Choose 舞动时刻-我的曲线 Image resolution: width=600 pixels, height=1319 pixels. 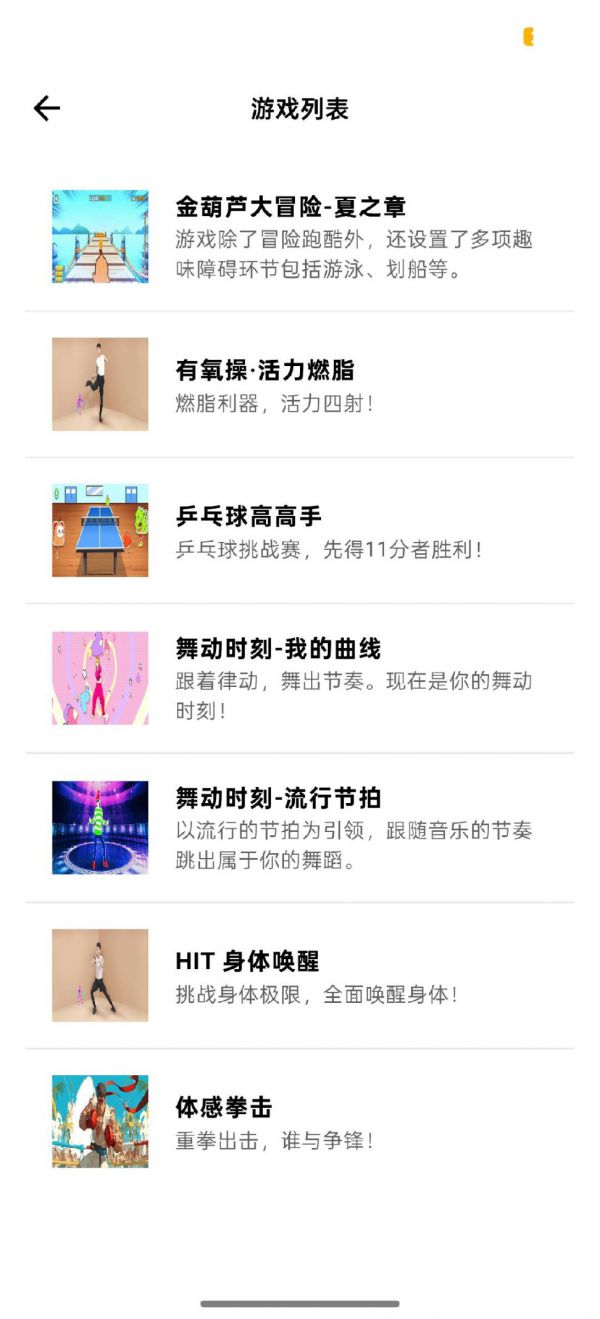point(300,678)
